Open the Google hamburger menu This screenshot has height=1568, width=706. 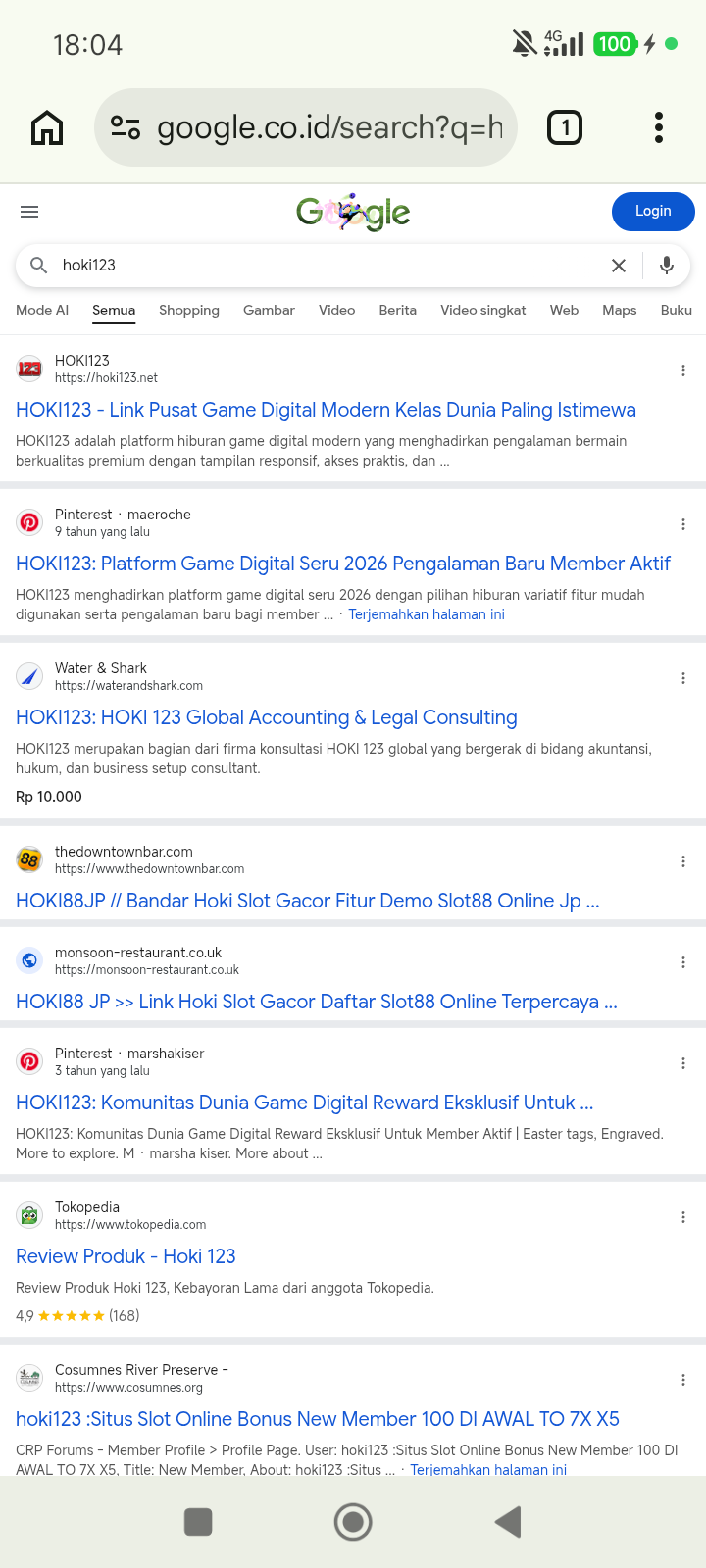(29, 212)
